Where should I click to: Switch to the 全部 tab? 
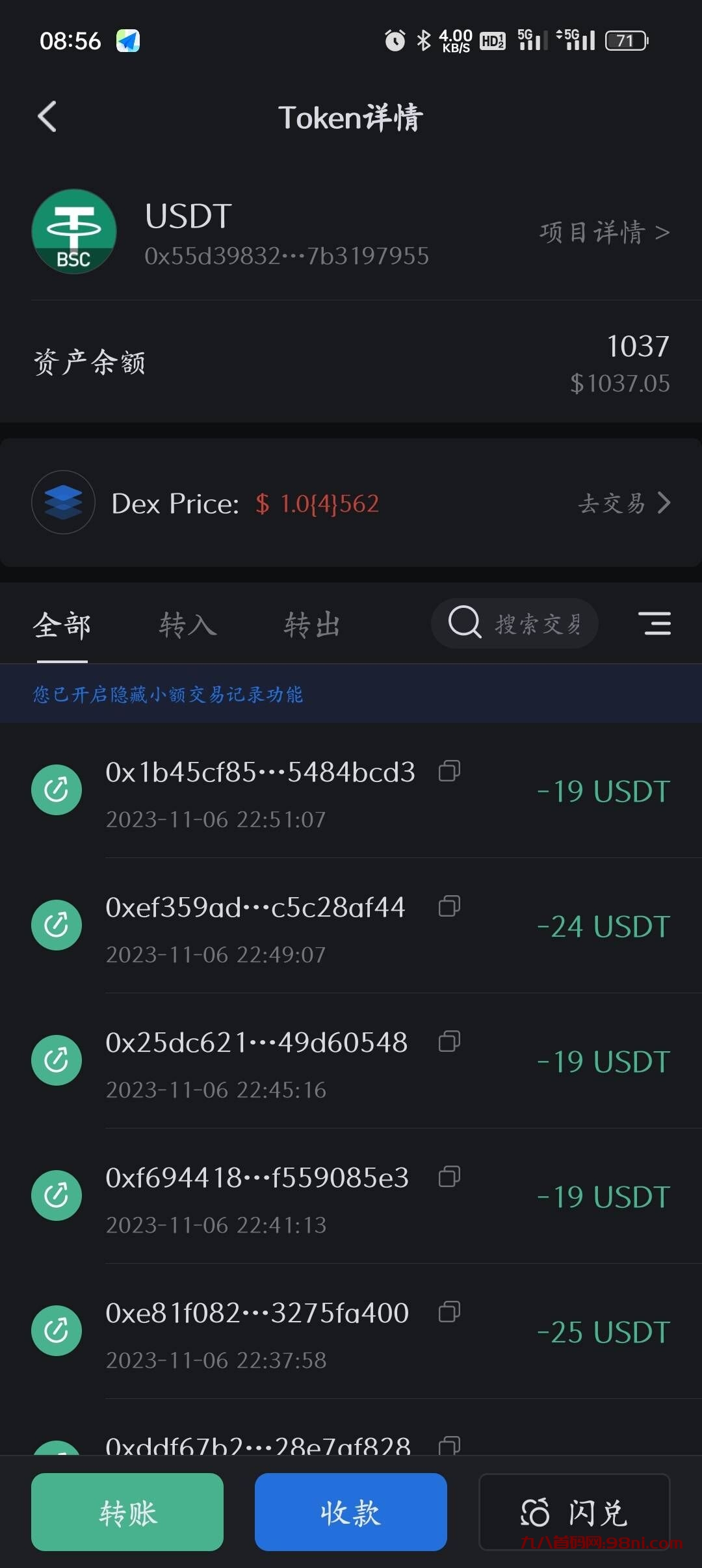pyautogui.click(x=62, y=625)
